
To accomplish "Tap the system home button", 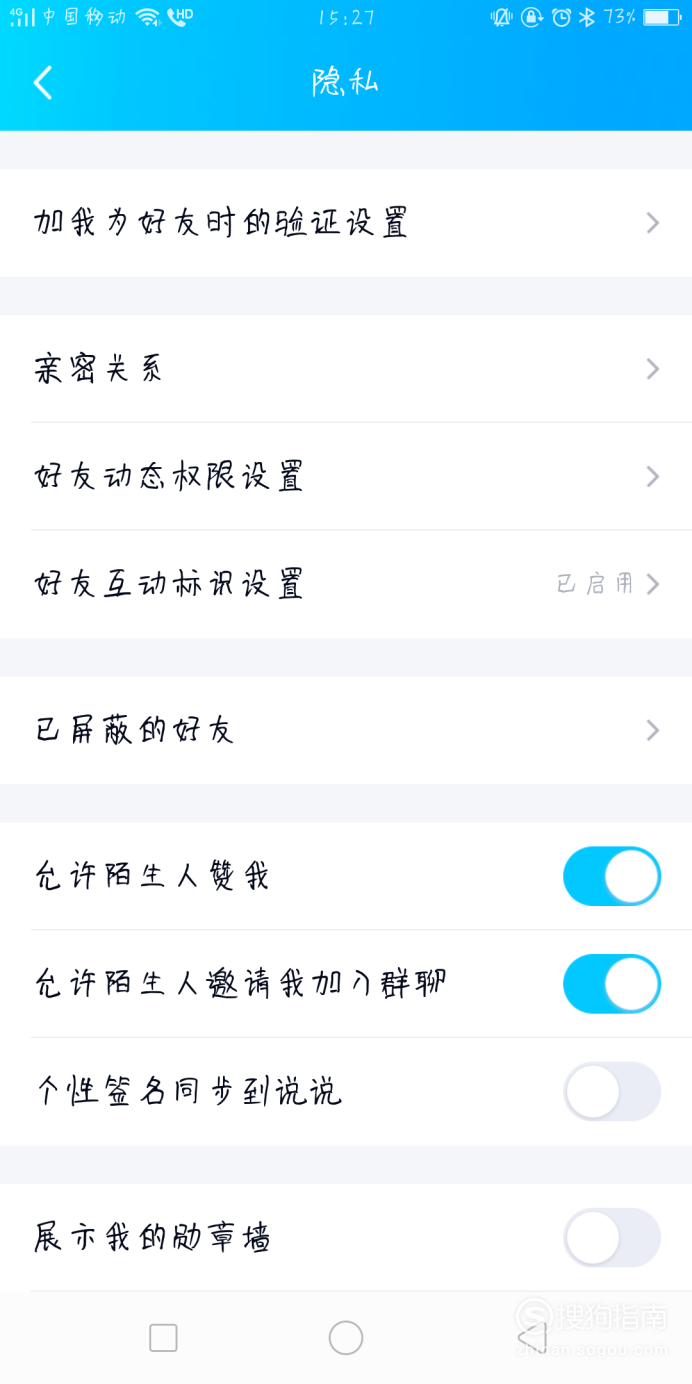I will tap(346, 1338).
